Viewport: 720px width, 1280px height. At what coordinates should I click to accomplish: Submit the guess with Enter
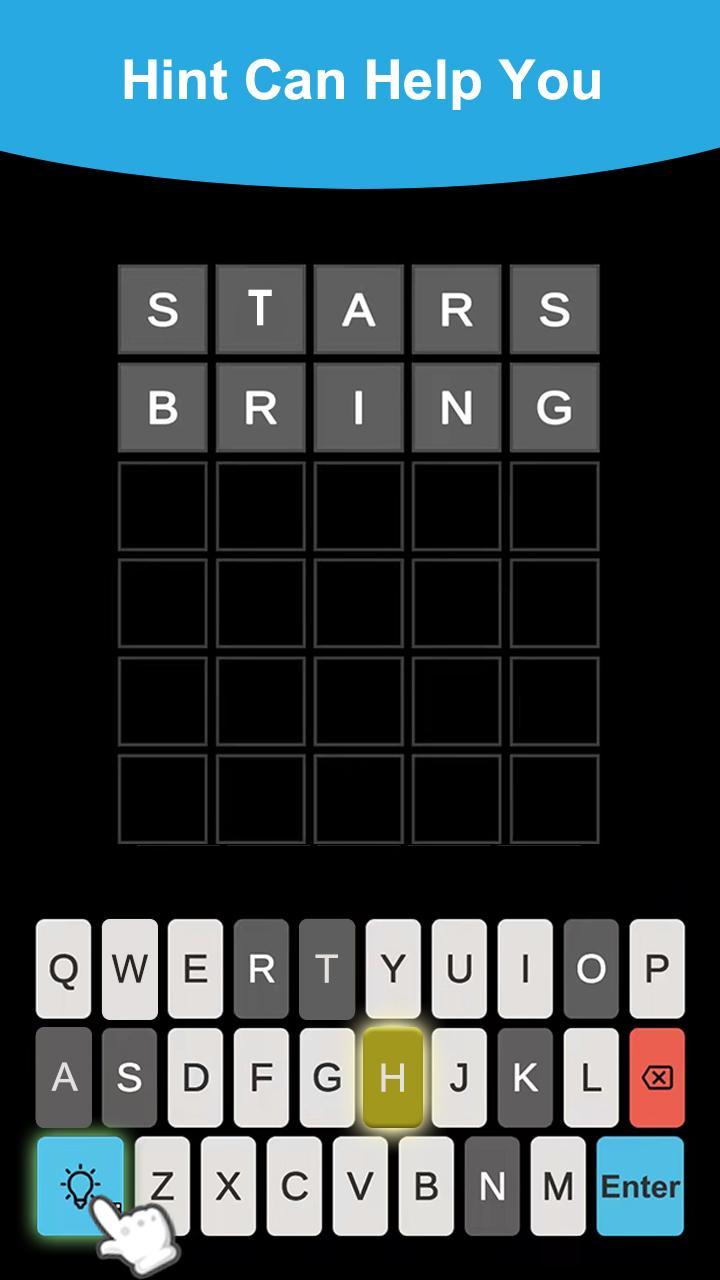[640, 1185]
